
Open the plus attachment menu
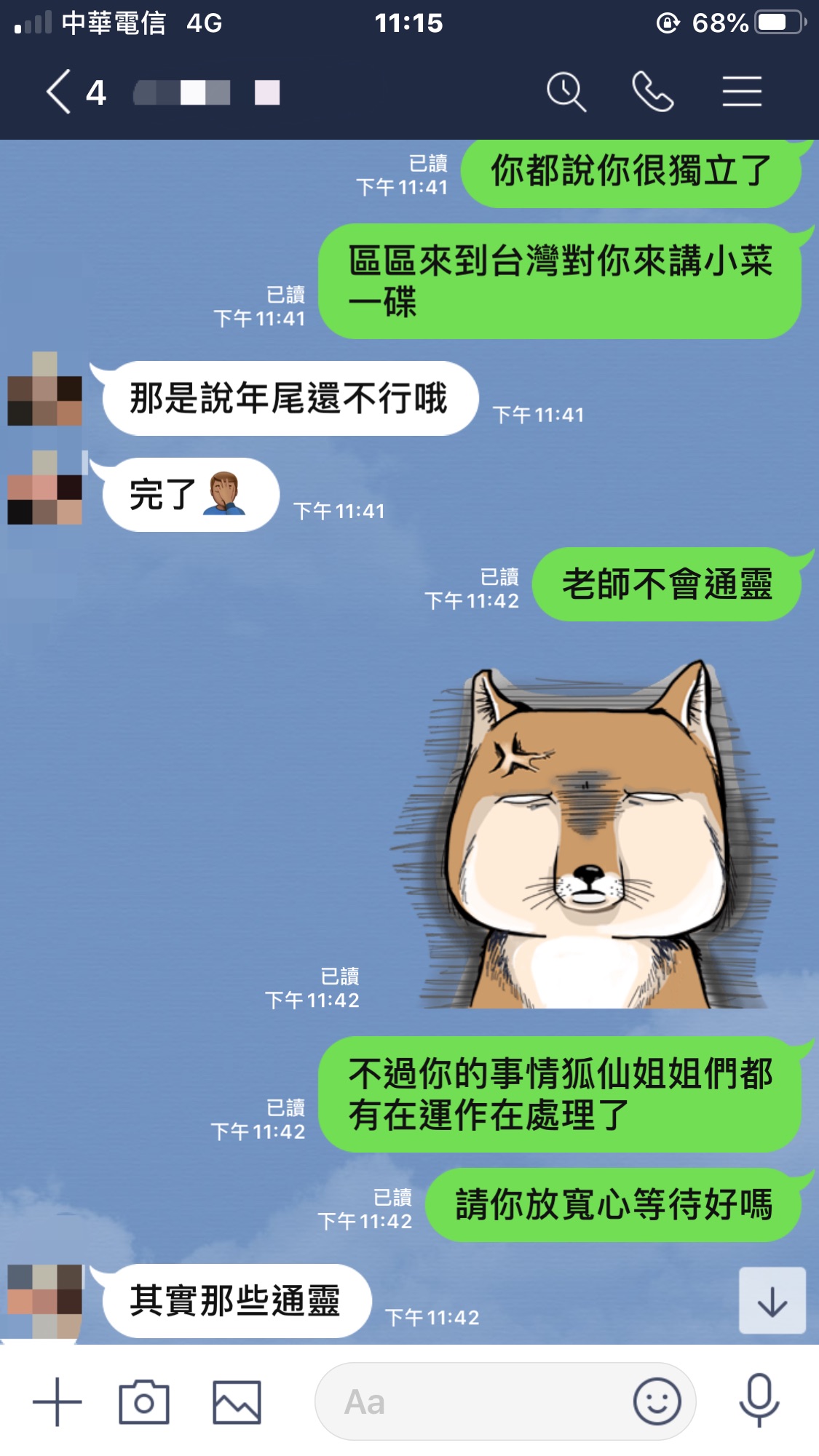58,1401
